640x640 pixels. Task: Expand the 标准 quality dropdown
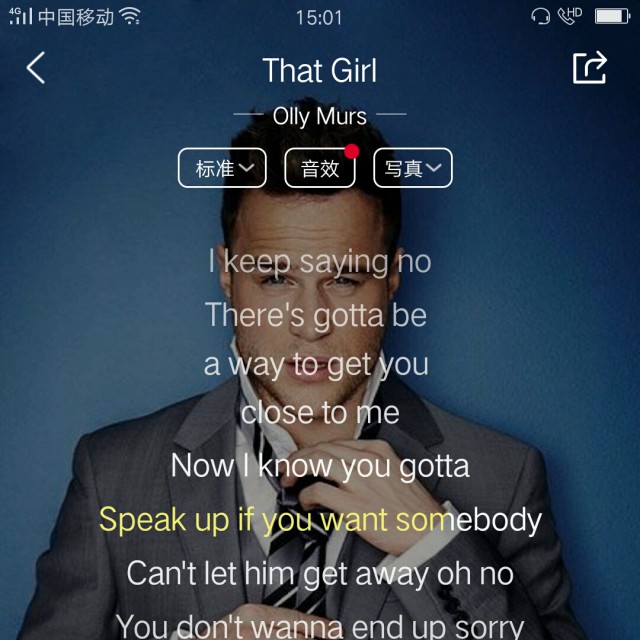(x=222, y=168)
